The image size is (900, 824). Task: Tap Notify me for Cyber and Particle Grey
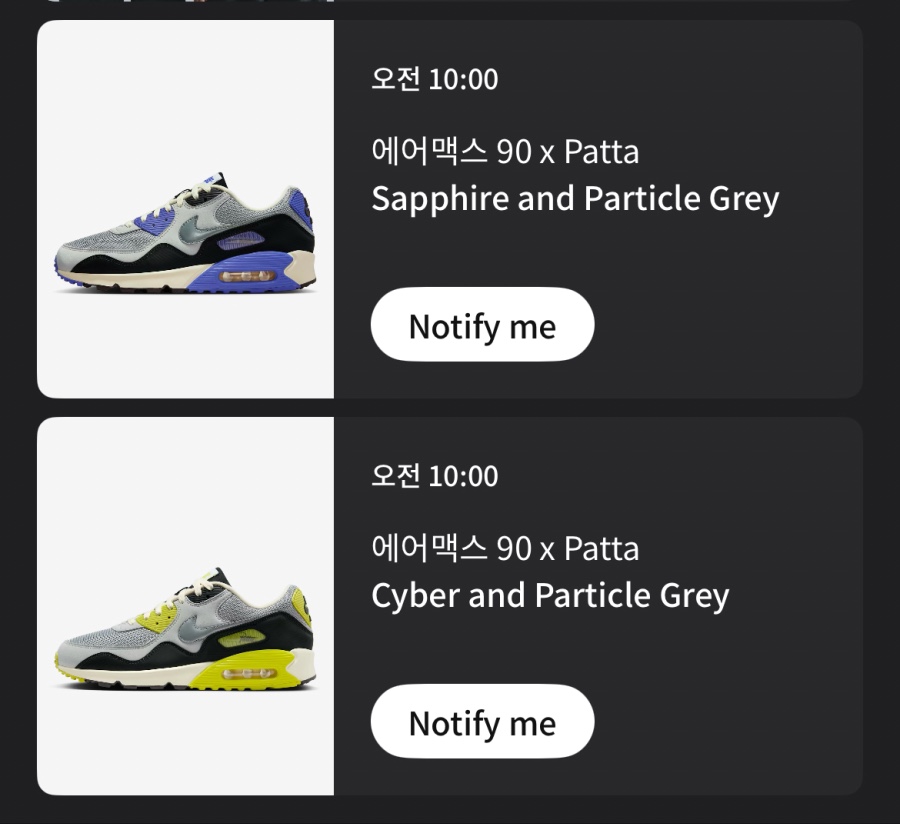pyautogui.click(x=482, y=722)
